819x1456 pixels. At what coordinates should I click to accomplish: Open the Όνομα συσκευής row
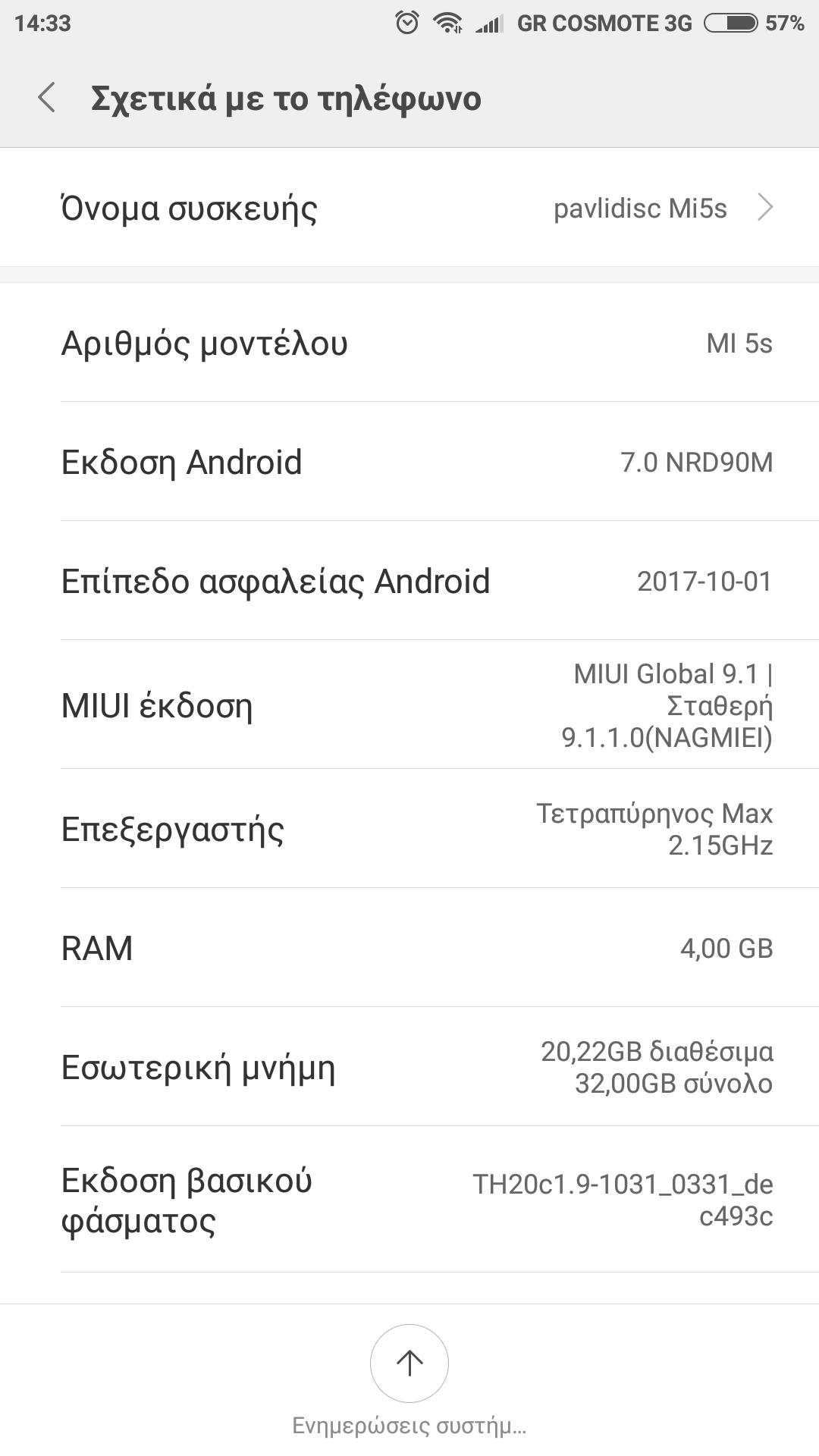click(409, 208)
